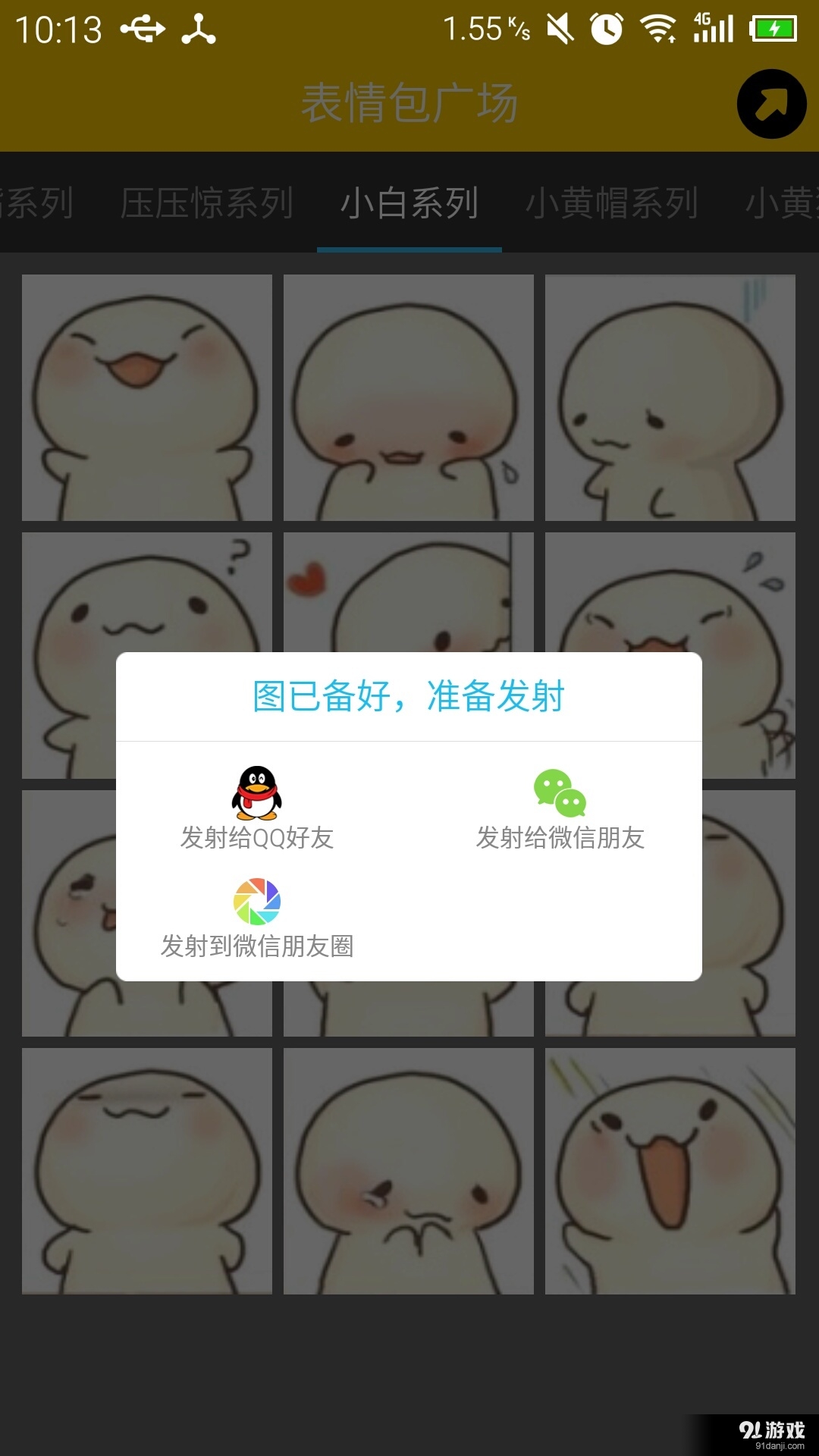Click the arrow share icon in title bar
The image size is (819, 1456).
pyautogui.click(x=772, y=104)
